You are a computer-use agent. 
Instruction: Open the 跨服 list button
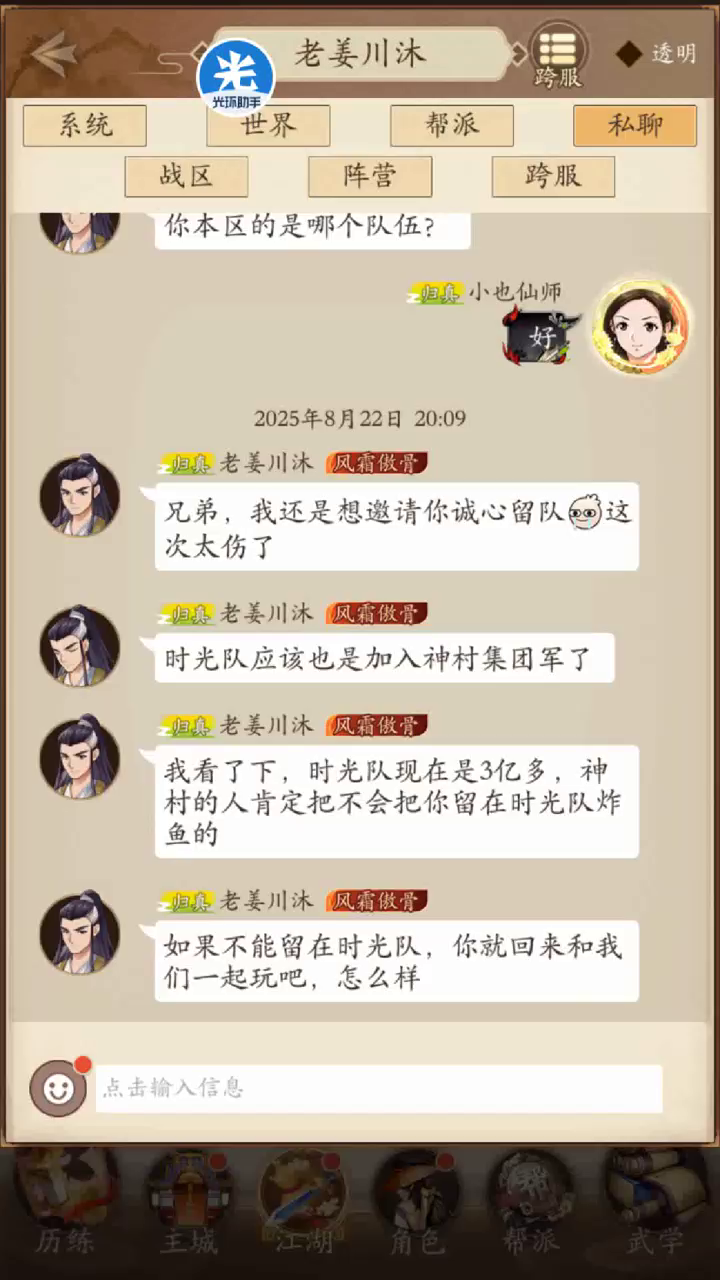coord(558,55)
